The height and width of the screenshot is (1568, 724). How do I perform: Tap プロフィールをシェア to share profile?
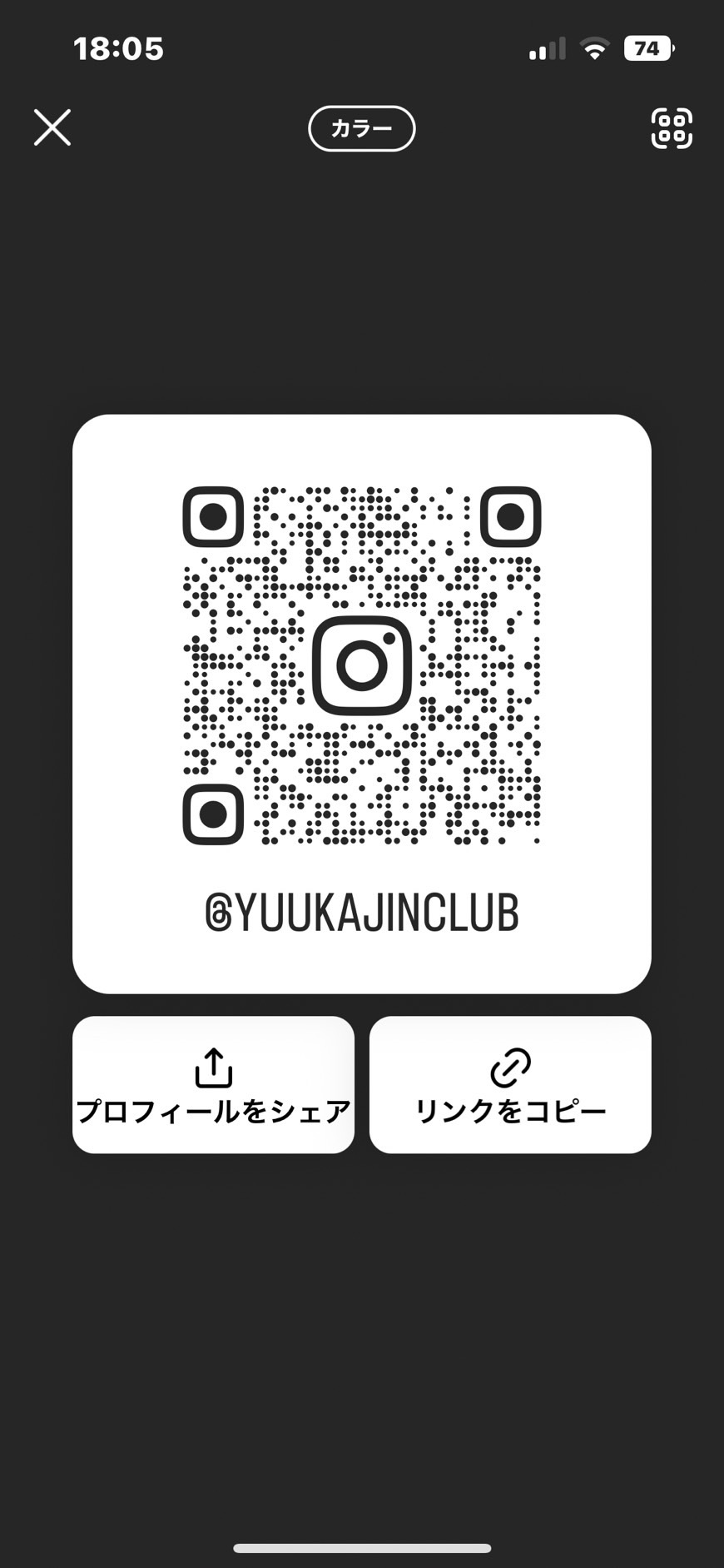(x=214, y=1084)
